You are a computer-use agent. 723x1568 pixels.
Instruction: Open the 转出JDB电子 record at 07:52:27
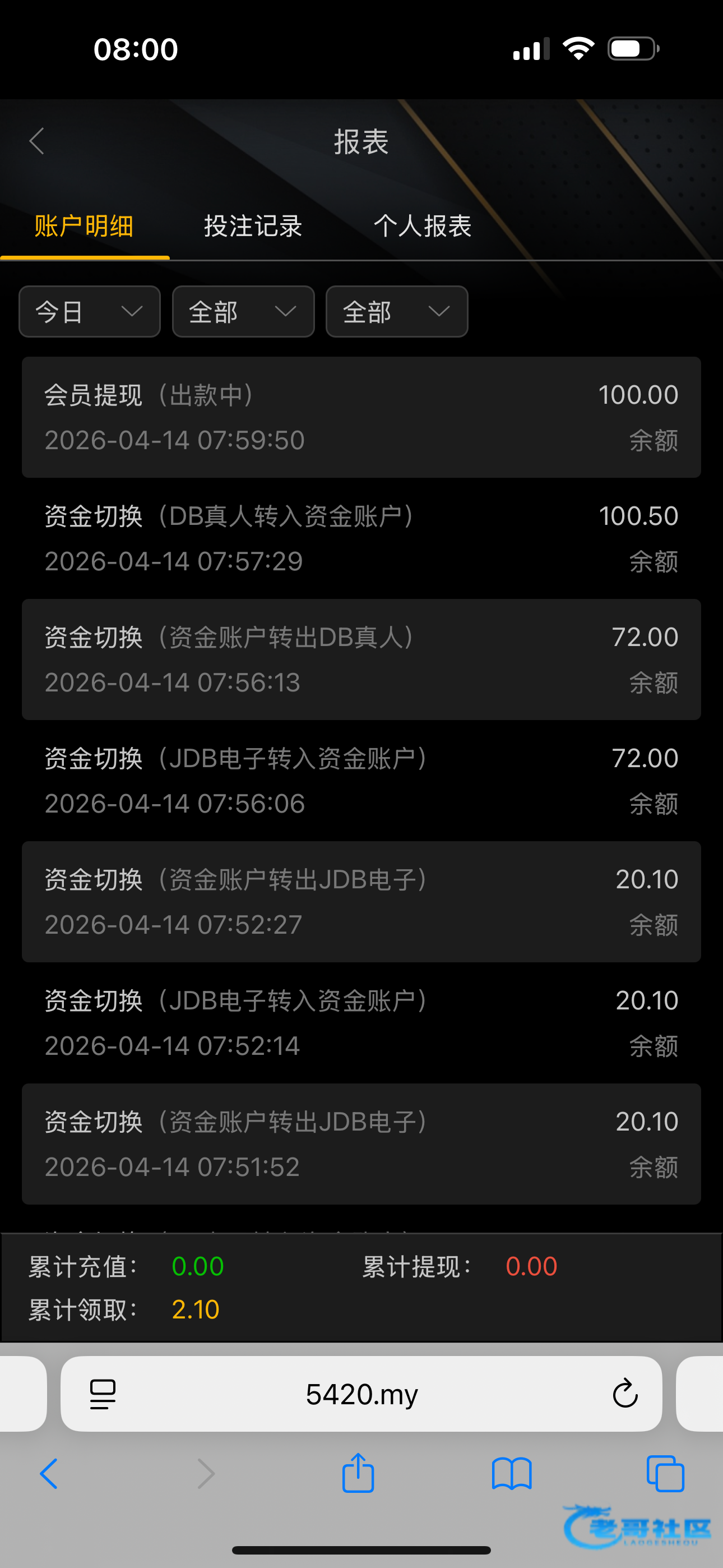point(361,901)
